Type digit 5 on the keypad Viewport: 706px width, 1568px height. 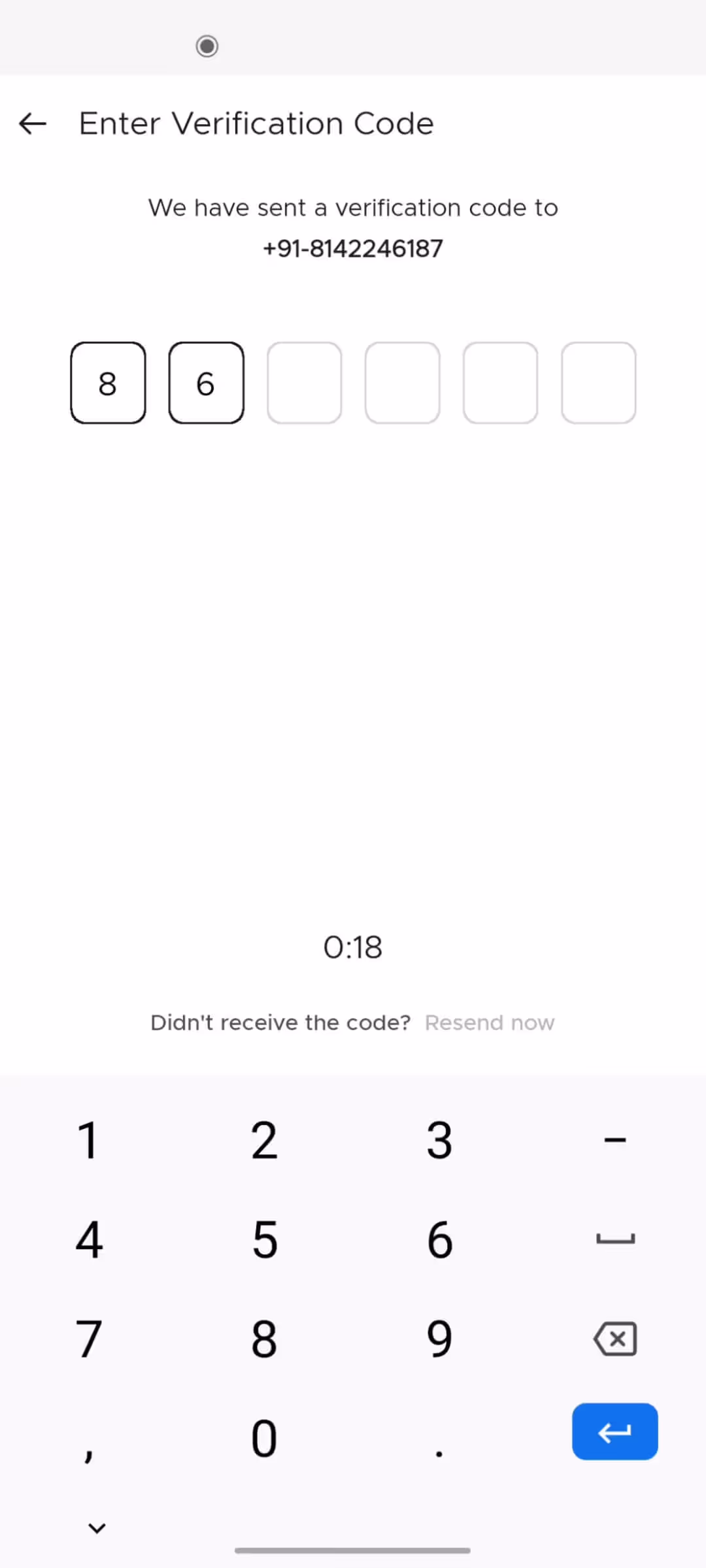[x=265, y=1239]
